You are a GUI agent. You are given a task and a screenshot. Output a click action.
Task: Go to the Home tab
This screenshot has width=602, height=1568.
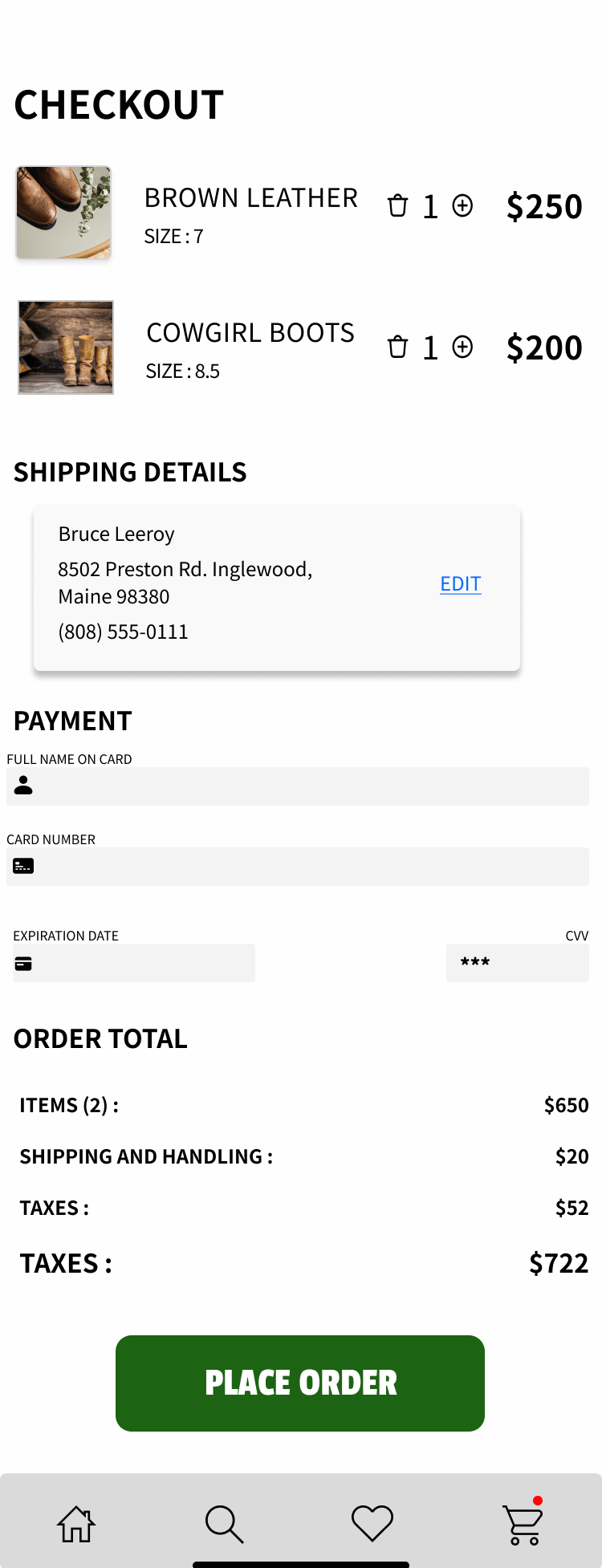coord(76,1523)
